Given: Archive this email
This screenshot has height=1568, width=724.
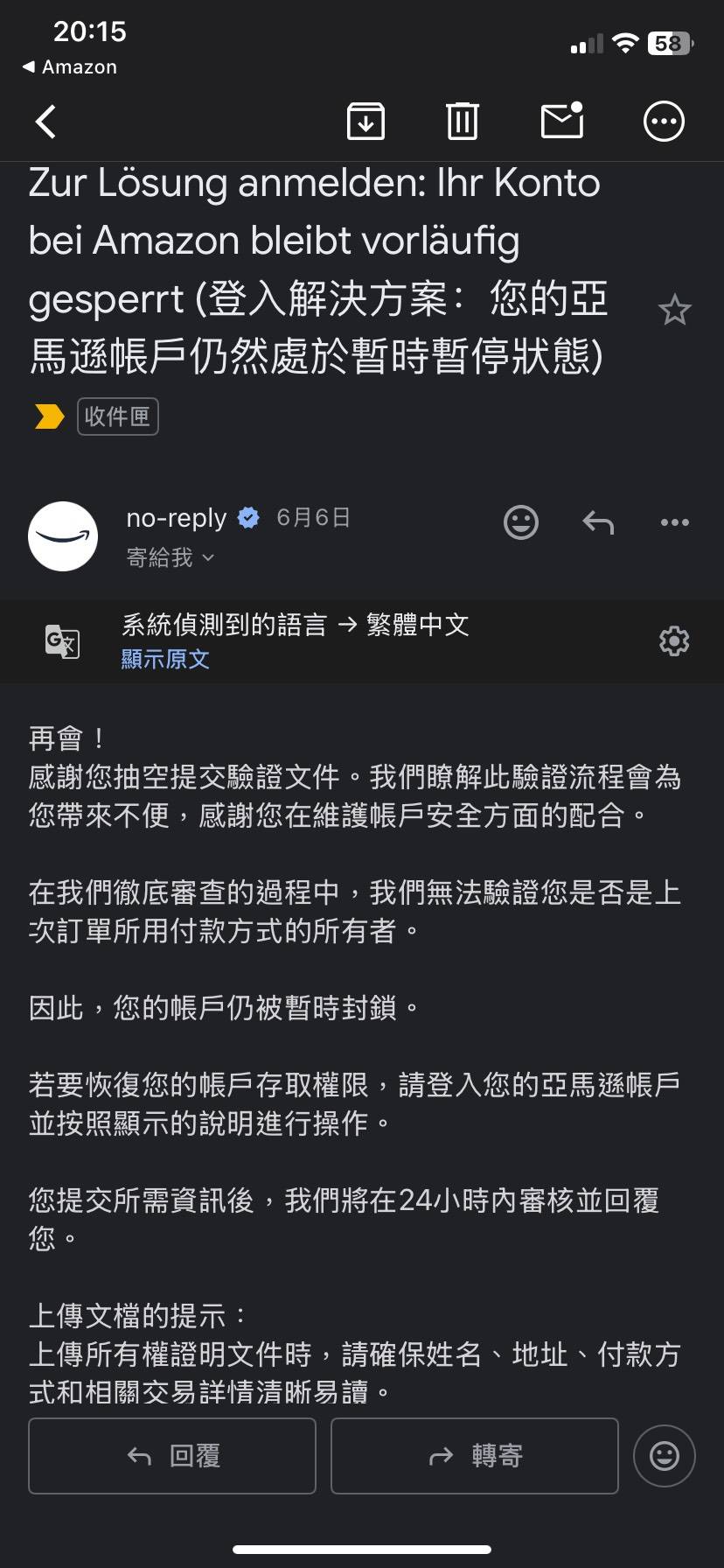Looking at the screenshot, I should pyautogui.click(x=365, y=122).
